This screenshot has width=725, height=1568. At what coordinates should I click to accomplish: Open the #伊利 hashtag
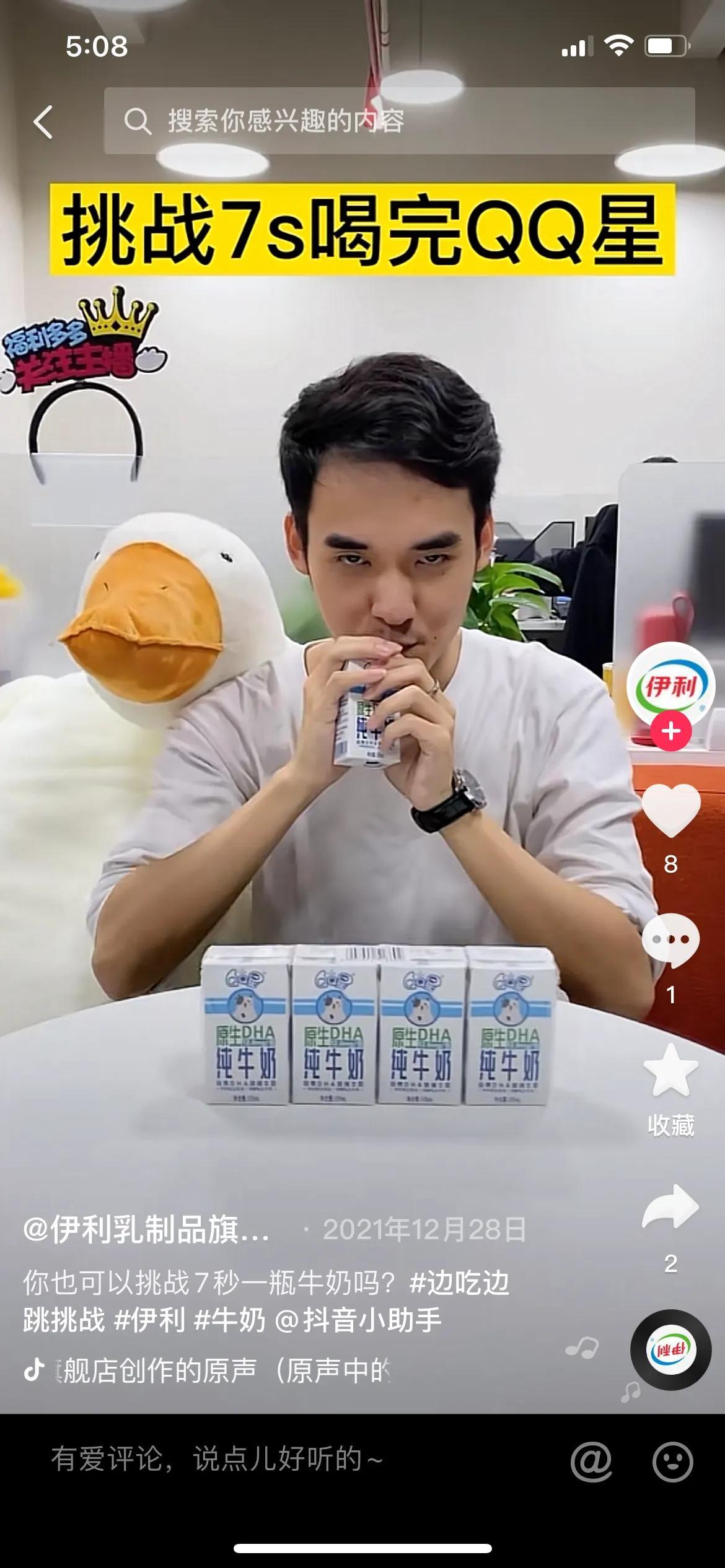click(x=150, y=1320)
